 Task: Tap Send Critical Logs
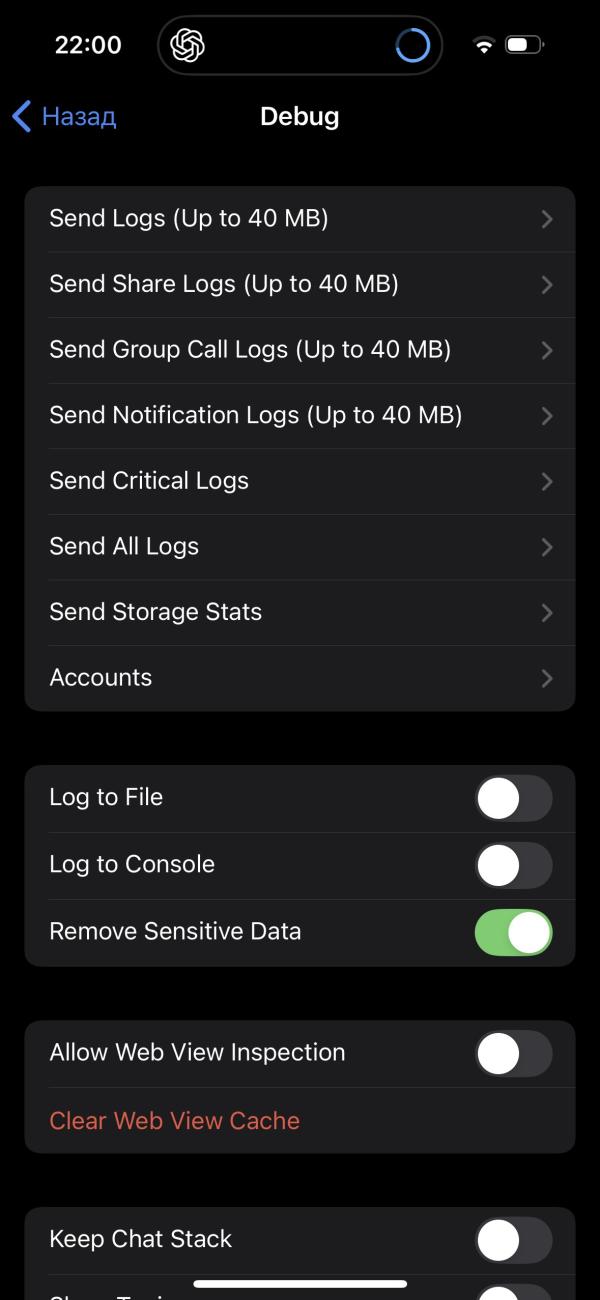(x=300, y=481)
